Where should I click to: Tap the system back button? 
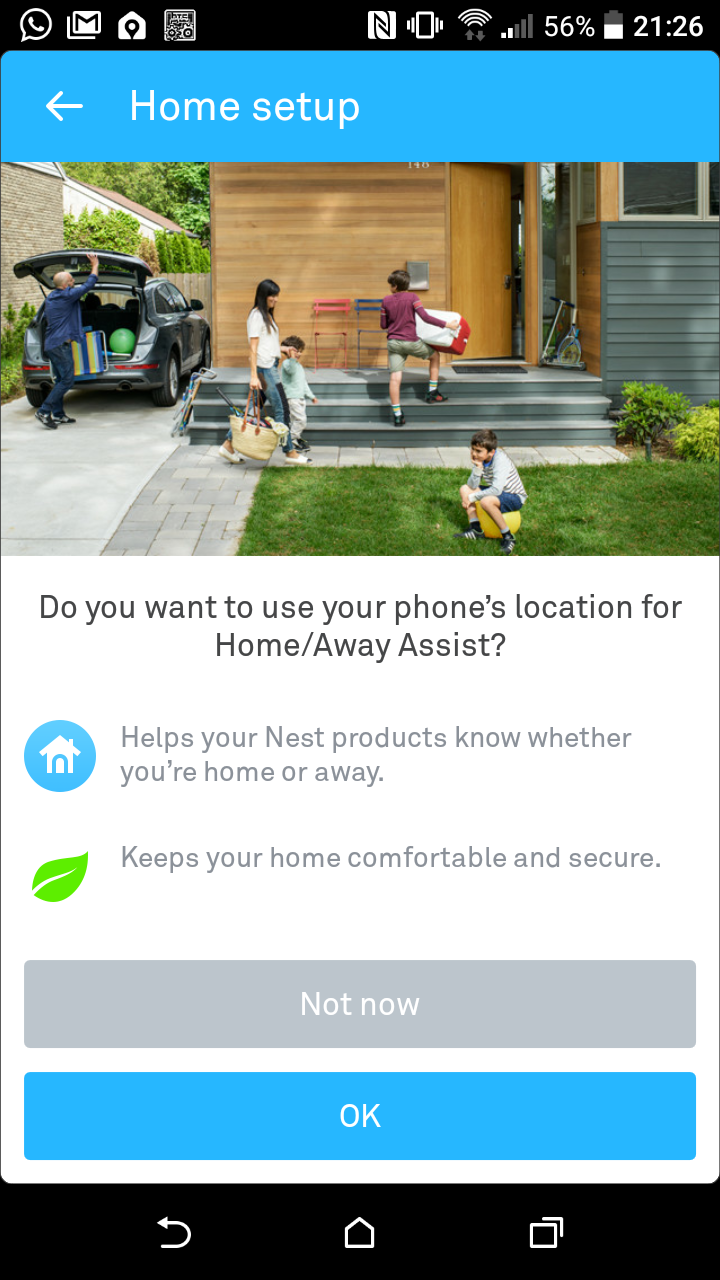click(x=174, y=1233)
